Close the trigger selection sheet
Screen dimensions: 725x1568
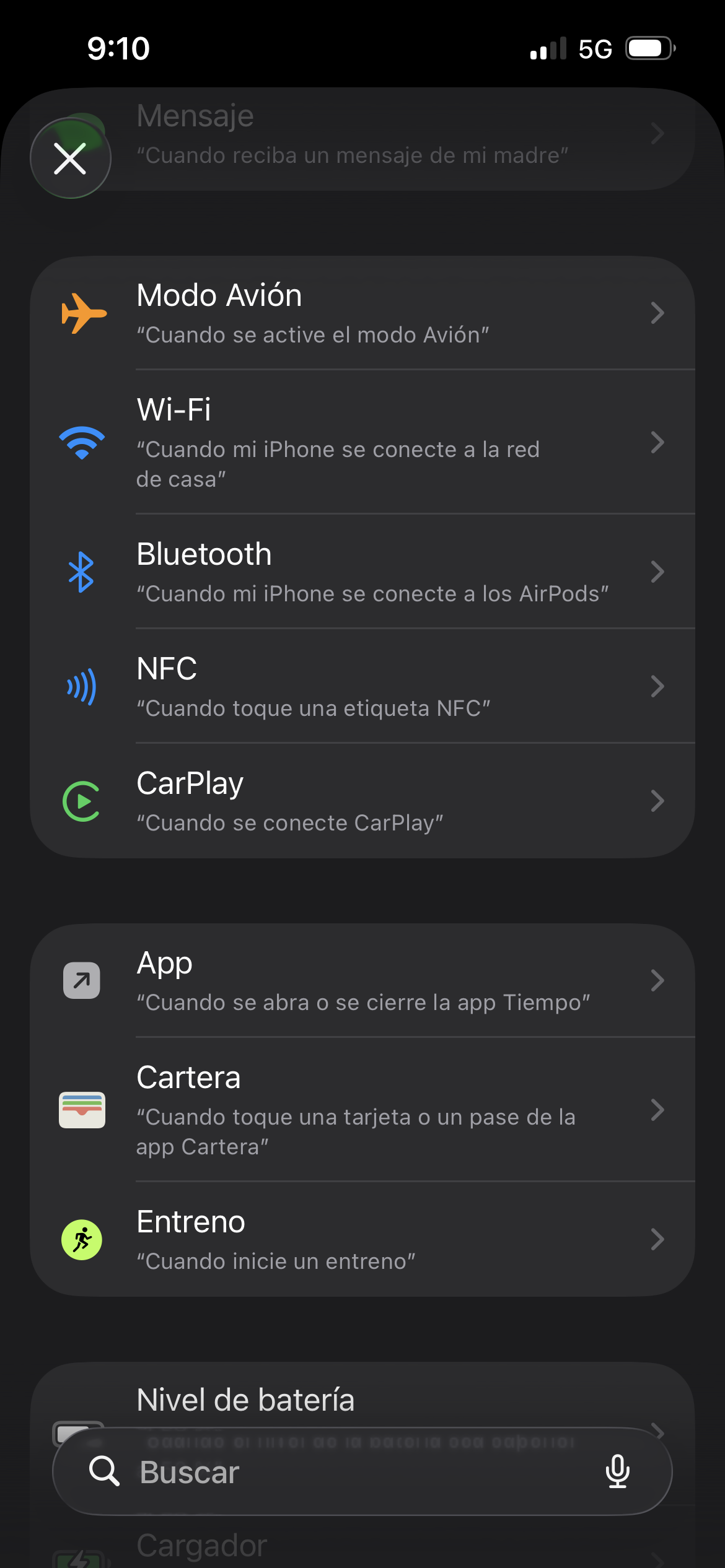tap(70, 159)
